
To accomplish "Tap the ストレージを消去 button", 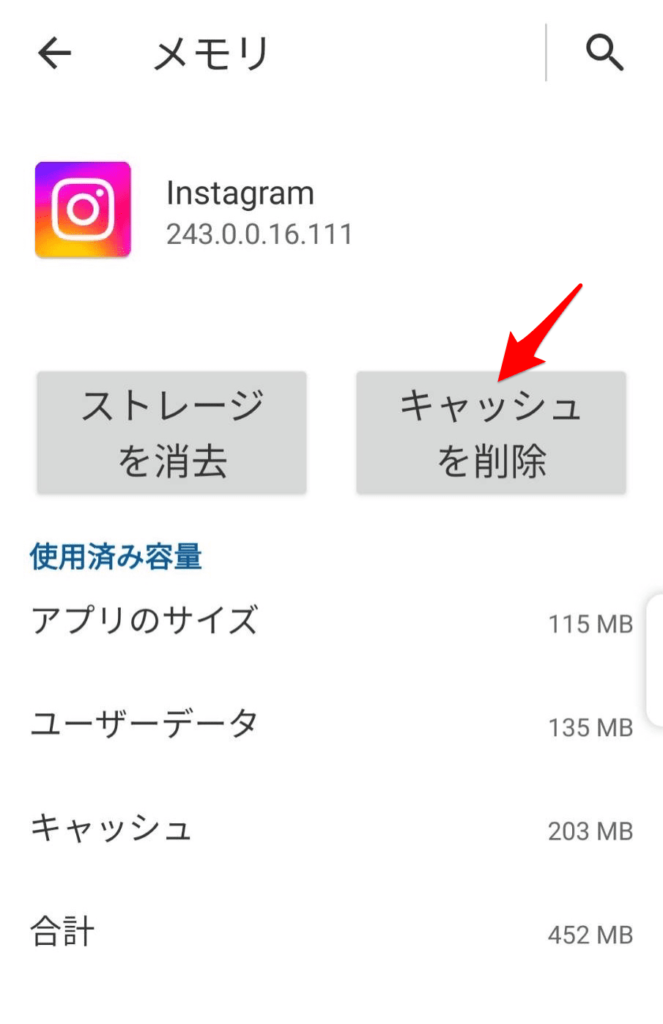I will 172,433.
